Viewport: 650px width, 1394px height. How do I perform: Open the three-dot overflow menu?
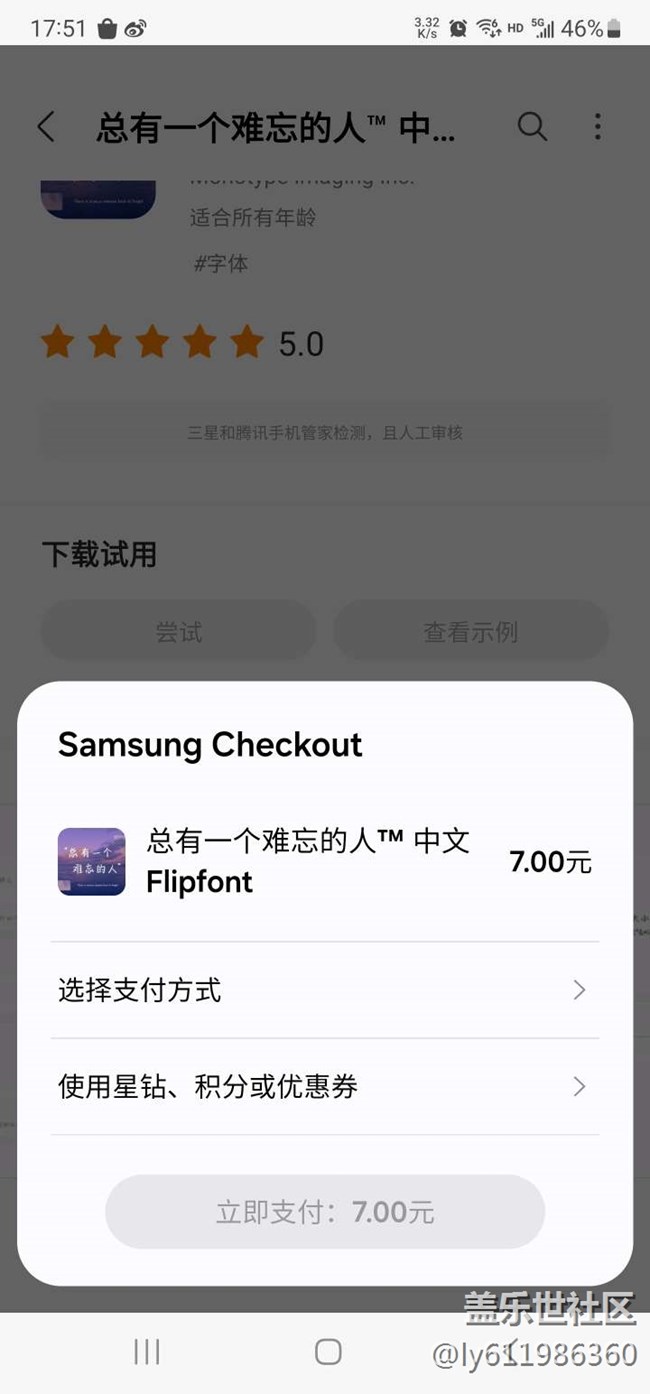coord(597,127)
